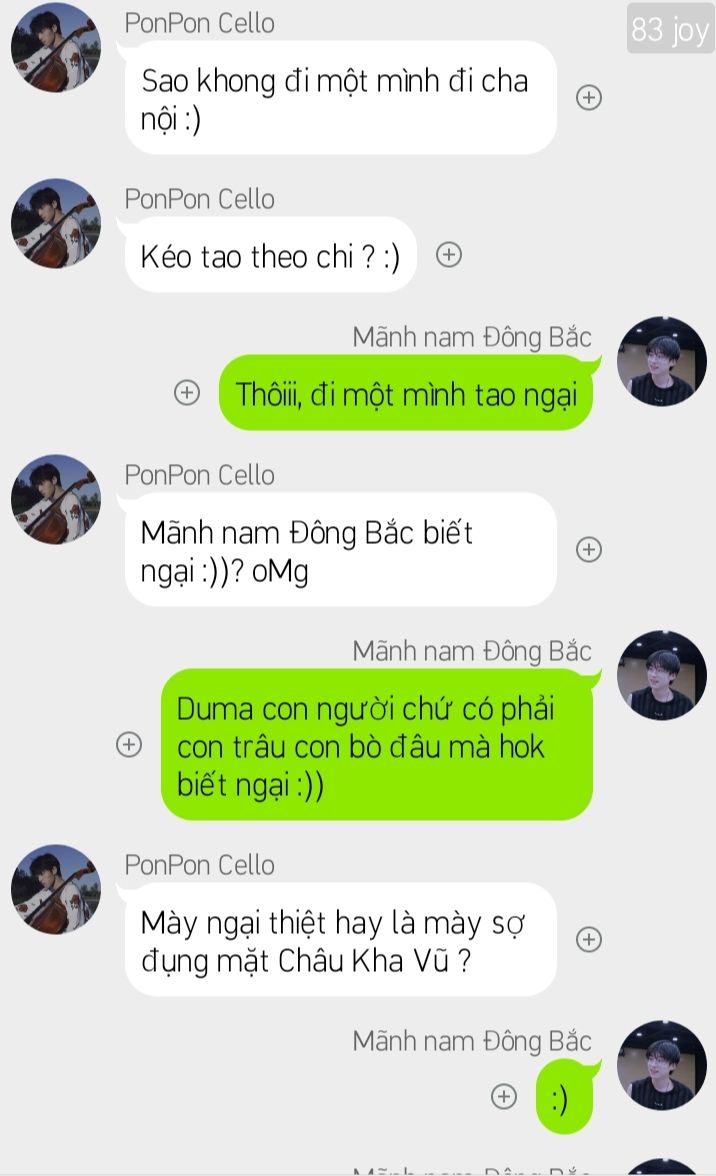Screen dimensions: 716x1176
Task: Open PonPon Cello's avatar by "Mày ngại thiệt" message
Action: [56, 890]
